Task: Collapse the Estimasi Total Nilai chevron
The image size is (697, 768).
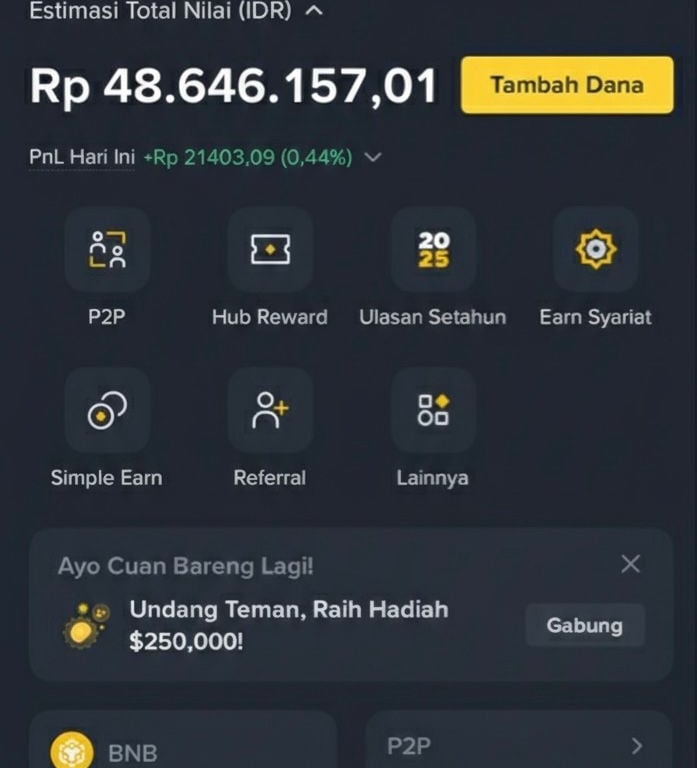Action: pyautogui.click(x=313, y=11)
